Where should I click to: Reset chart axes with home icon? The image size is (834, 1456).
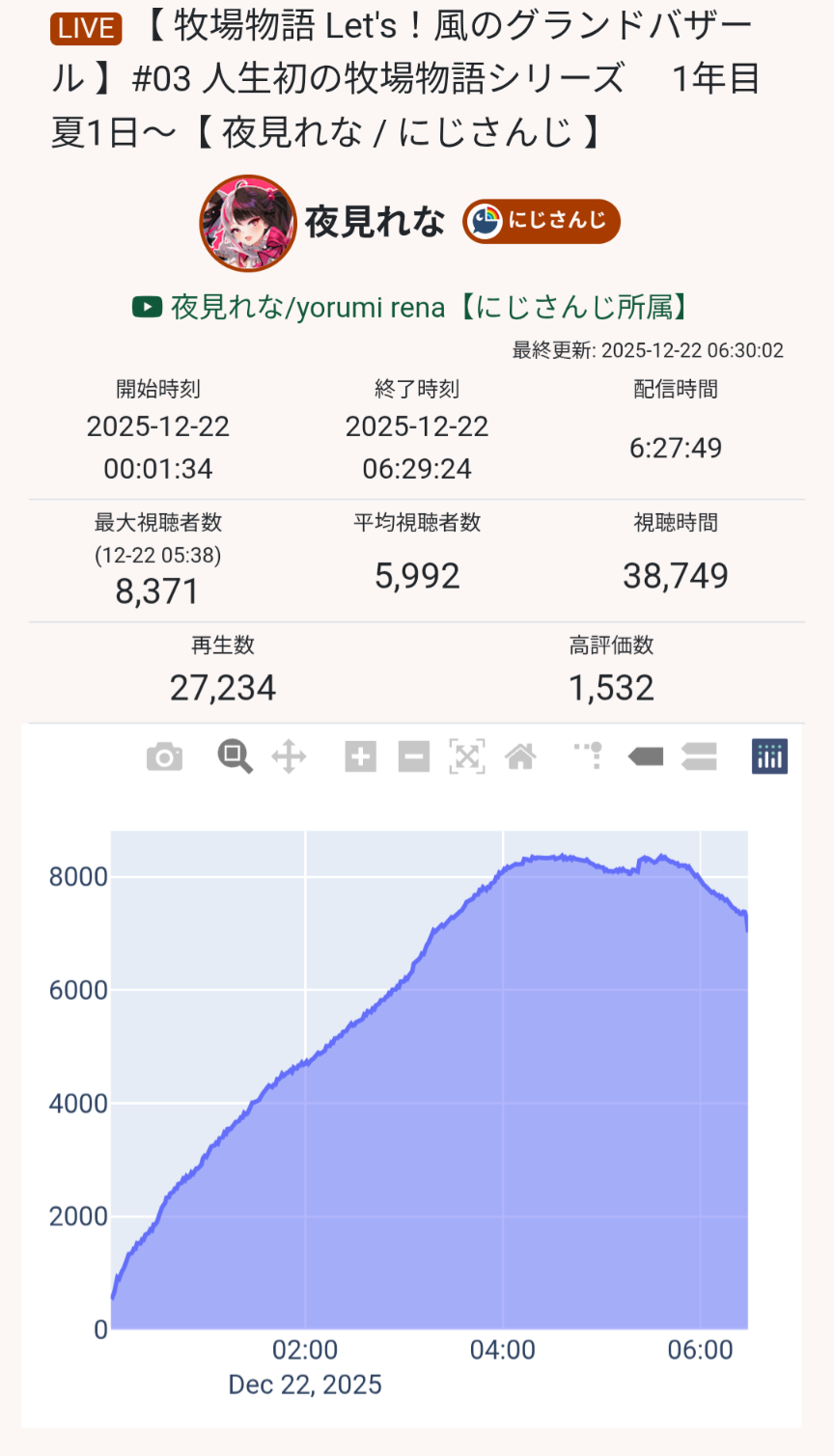520,757
